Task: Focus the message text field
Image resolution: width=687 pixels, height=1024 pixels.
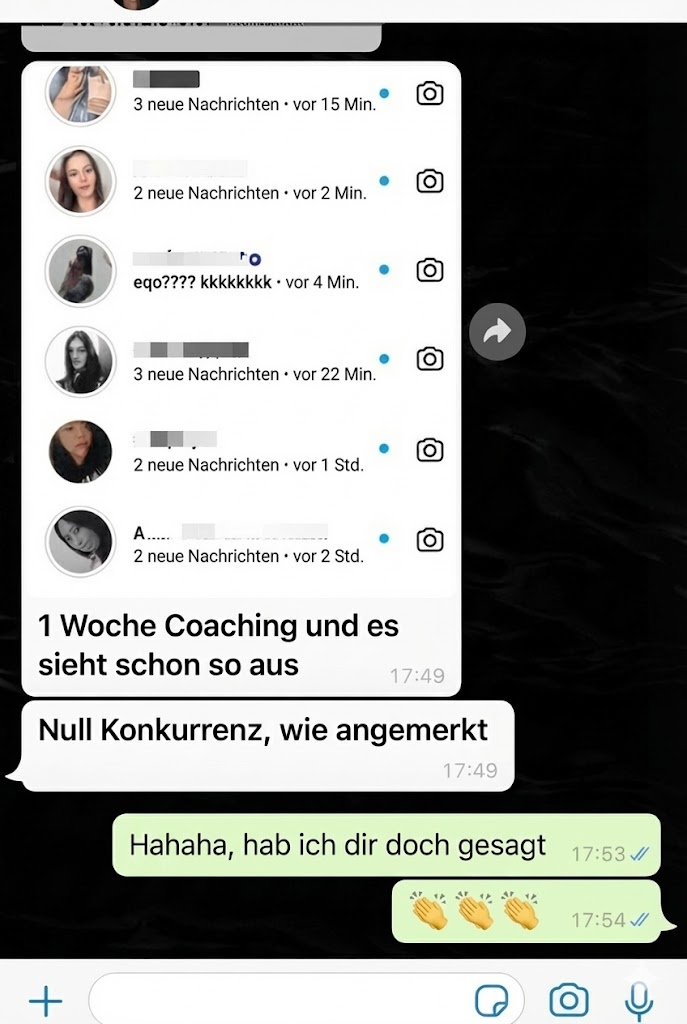Action: point(280,999)
